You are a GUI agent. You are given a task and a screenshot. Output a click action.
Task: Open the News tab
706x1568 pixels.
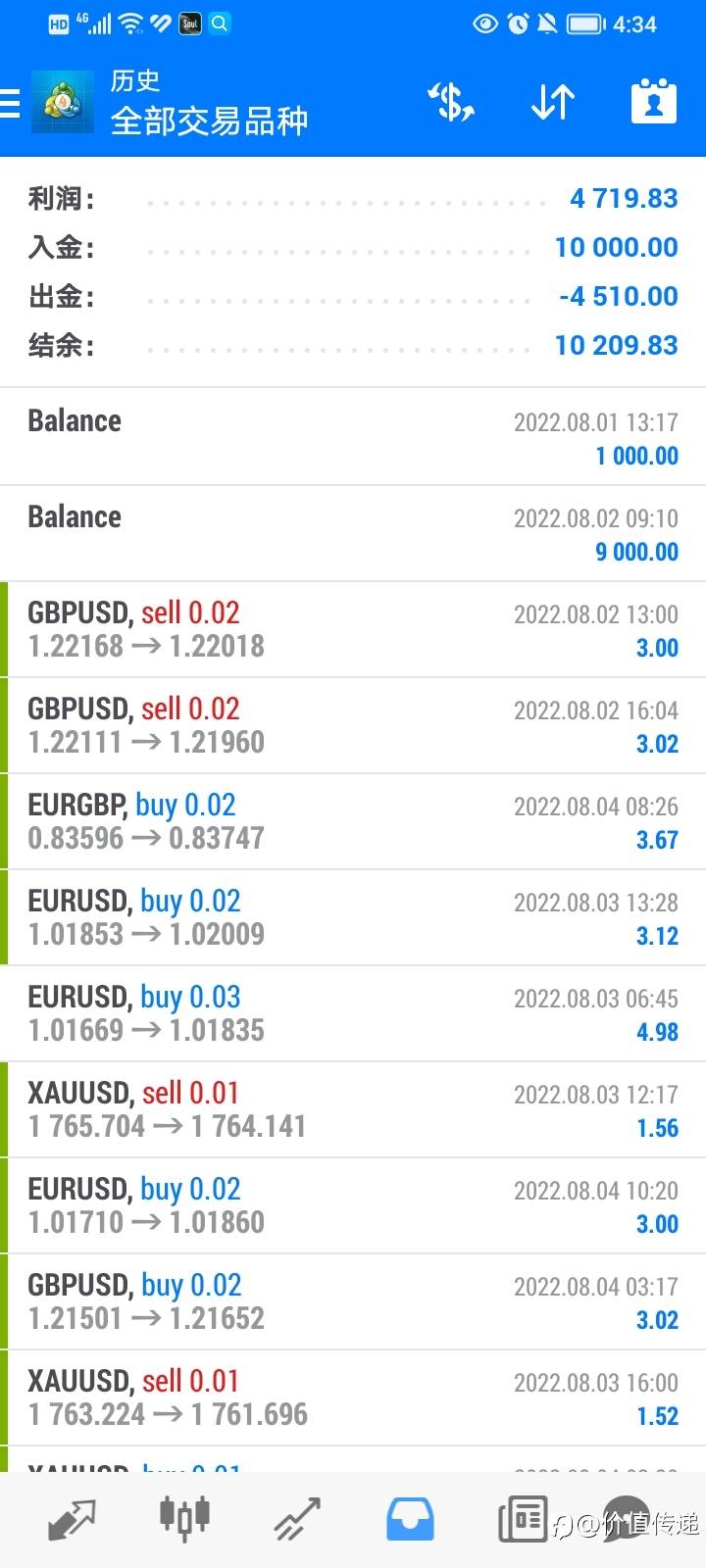524,1519
